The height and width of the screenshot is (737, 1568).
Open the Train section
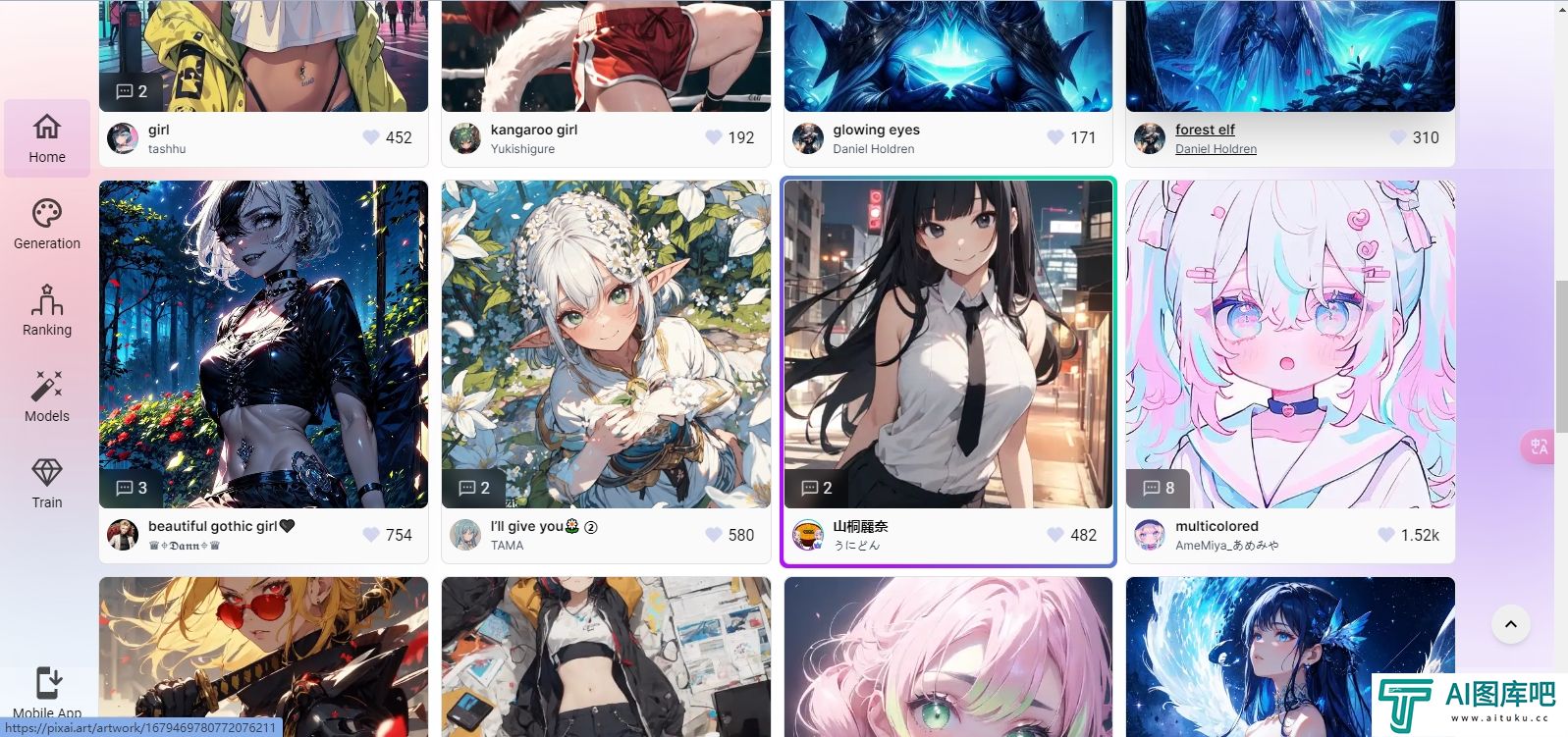click(47, 484)
